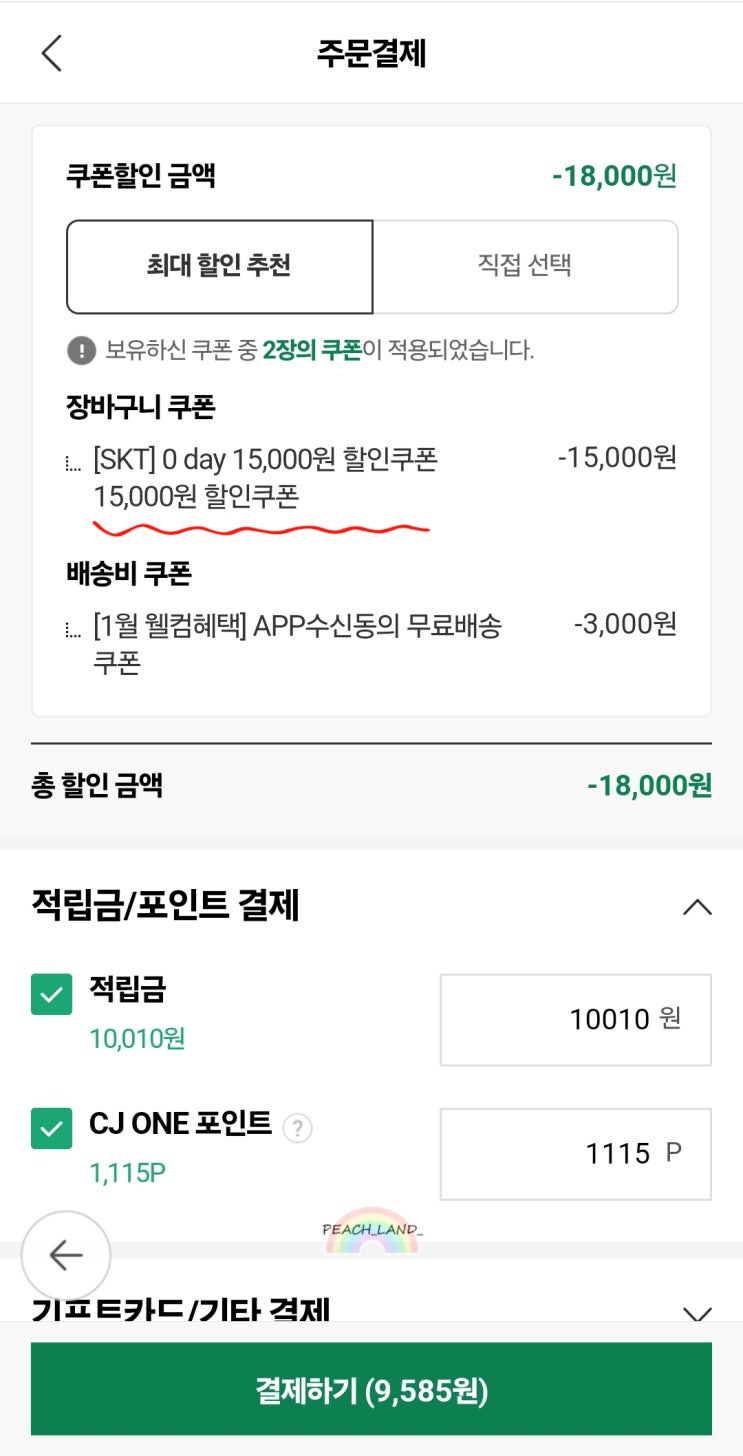Click the question mark icon next to CJ ONE 포인트

pos(299,1129)
